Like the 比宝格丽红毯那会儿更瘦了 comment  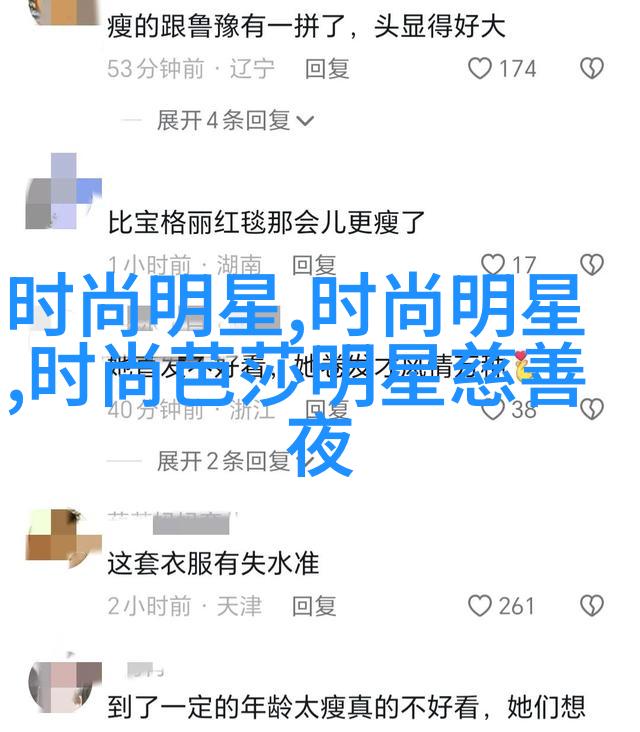(493, 265)
